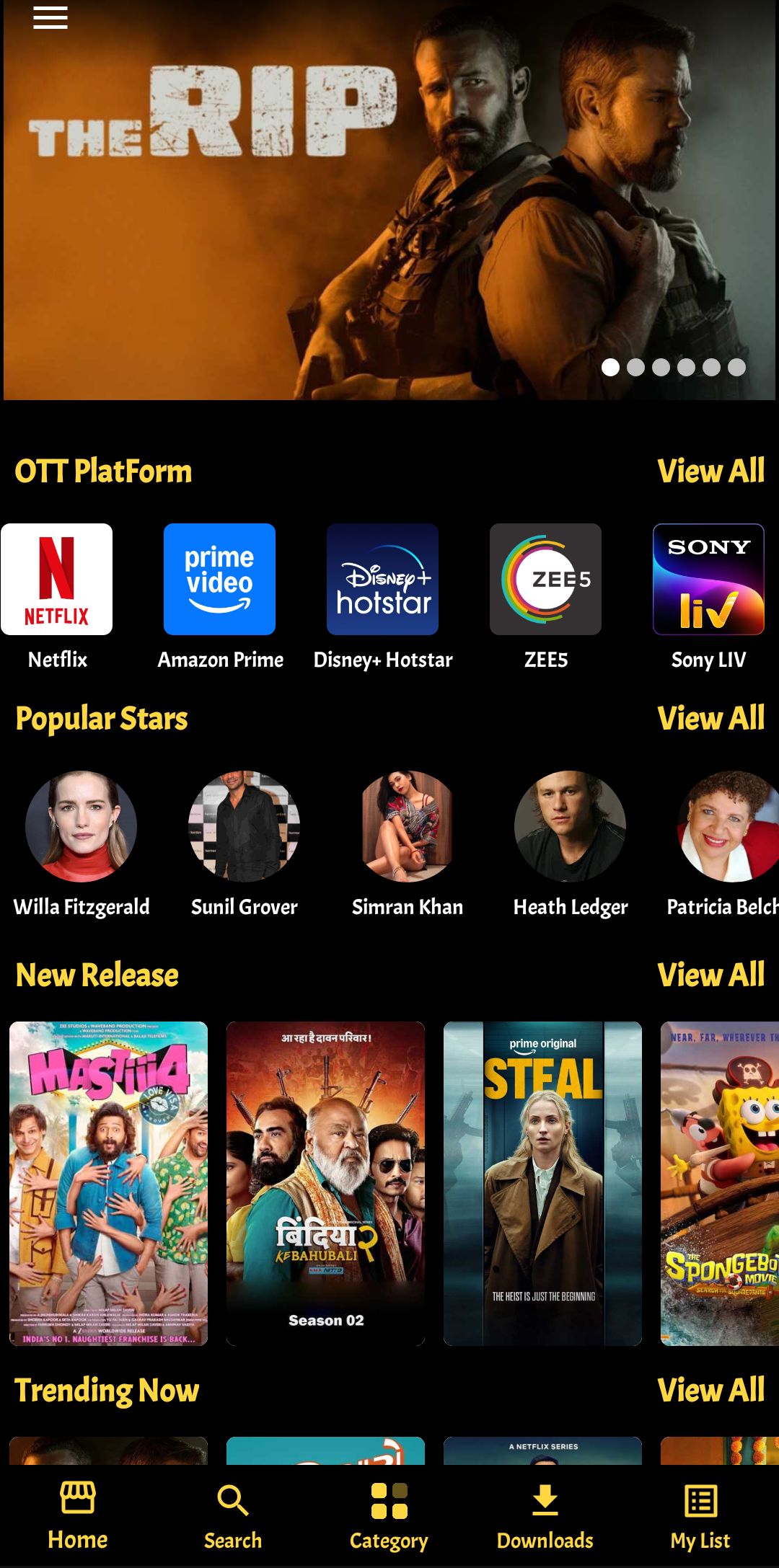View all Popular Stars
779x1568 pixels.
710,718
